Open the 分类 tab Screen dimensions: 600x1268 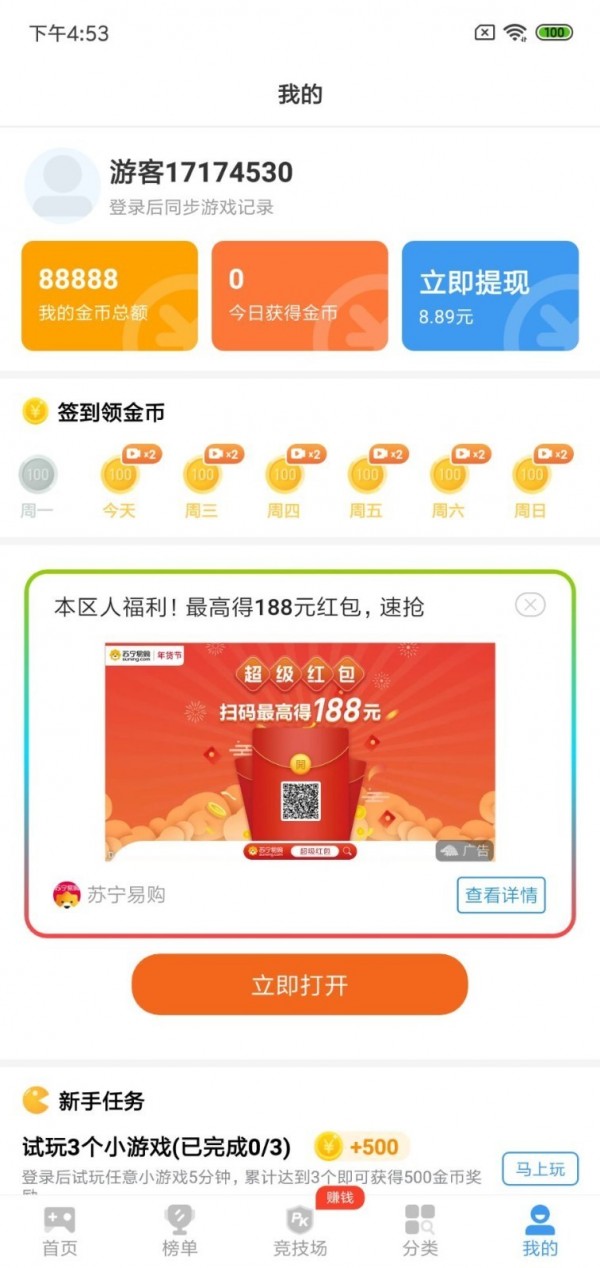pyautogui.click(x=420, y=1231)
